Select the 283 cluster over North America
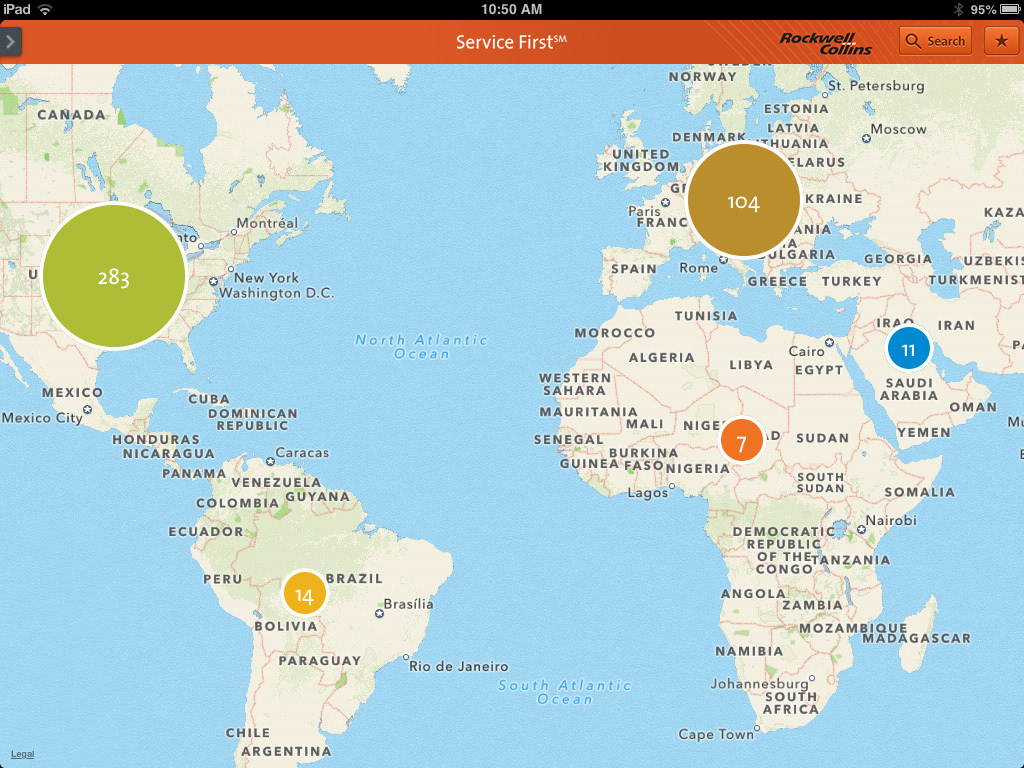 coord(114,276)
